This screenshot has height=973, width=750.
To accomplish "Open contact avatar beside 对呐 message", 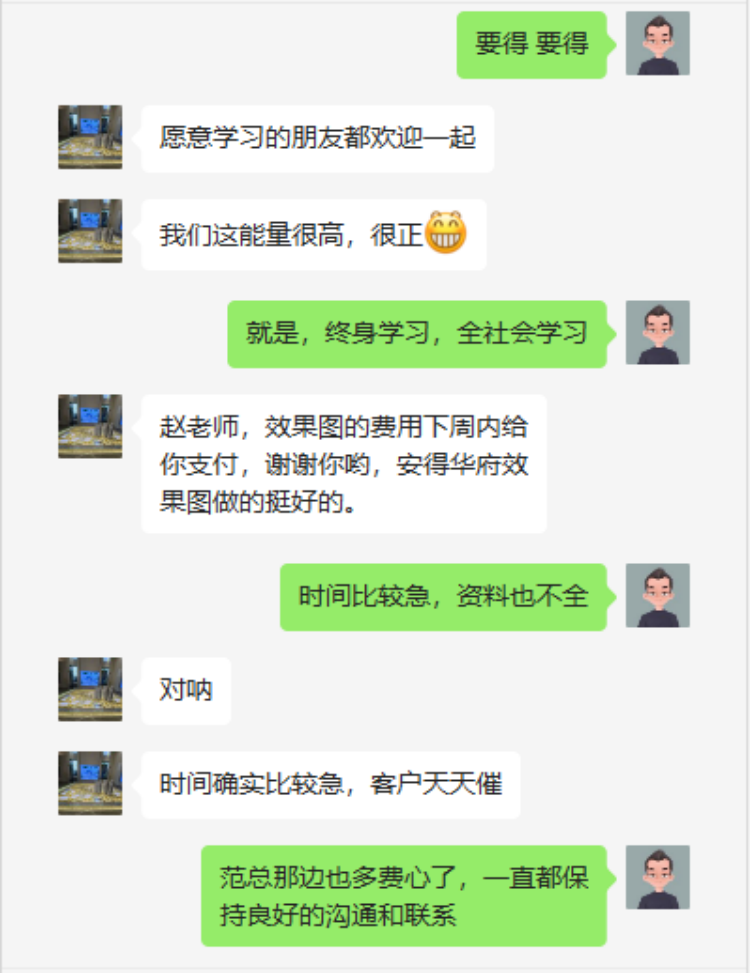I will (90, 689).
